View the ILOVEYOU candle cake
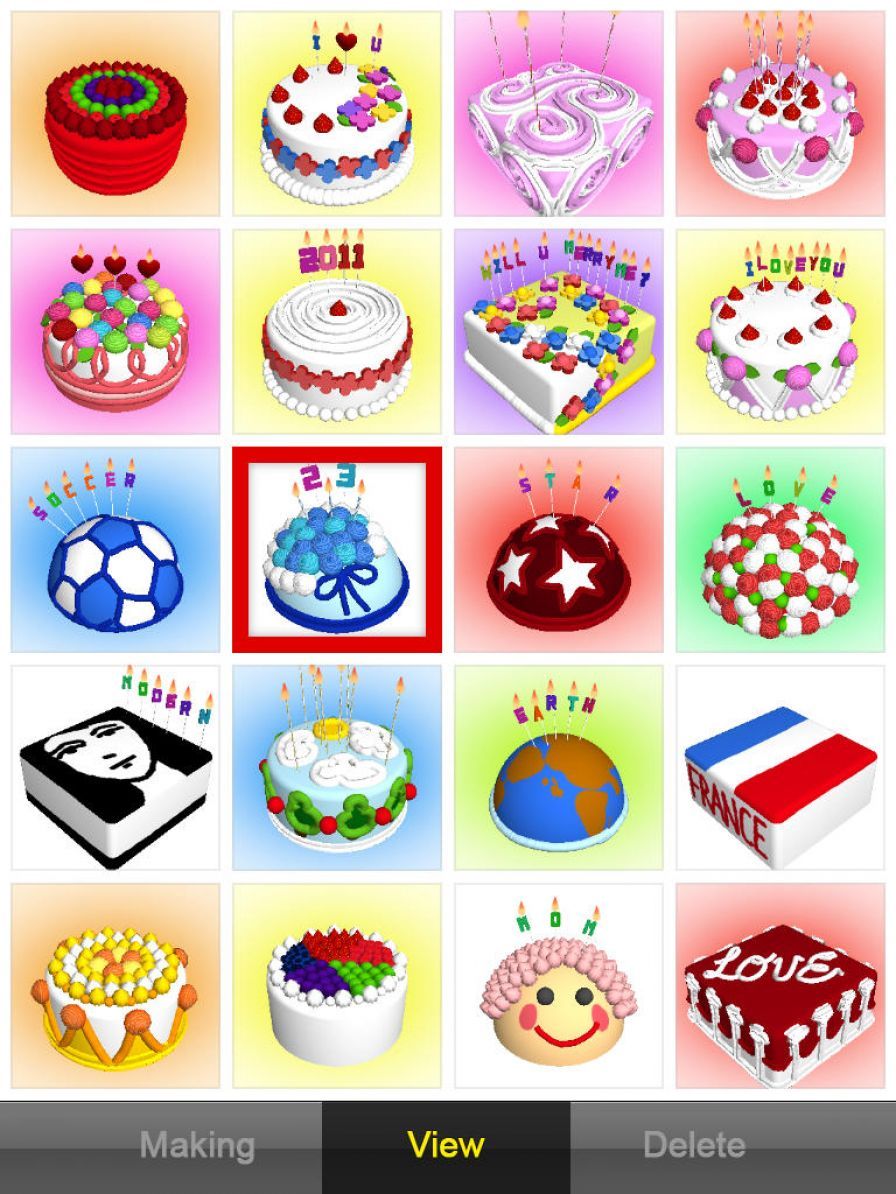 point(779,332)
